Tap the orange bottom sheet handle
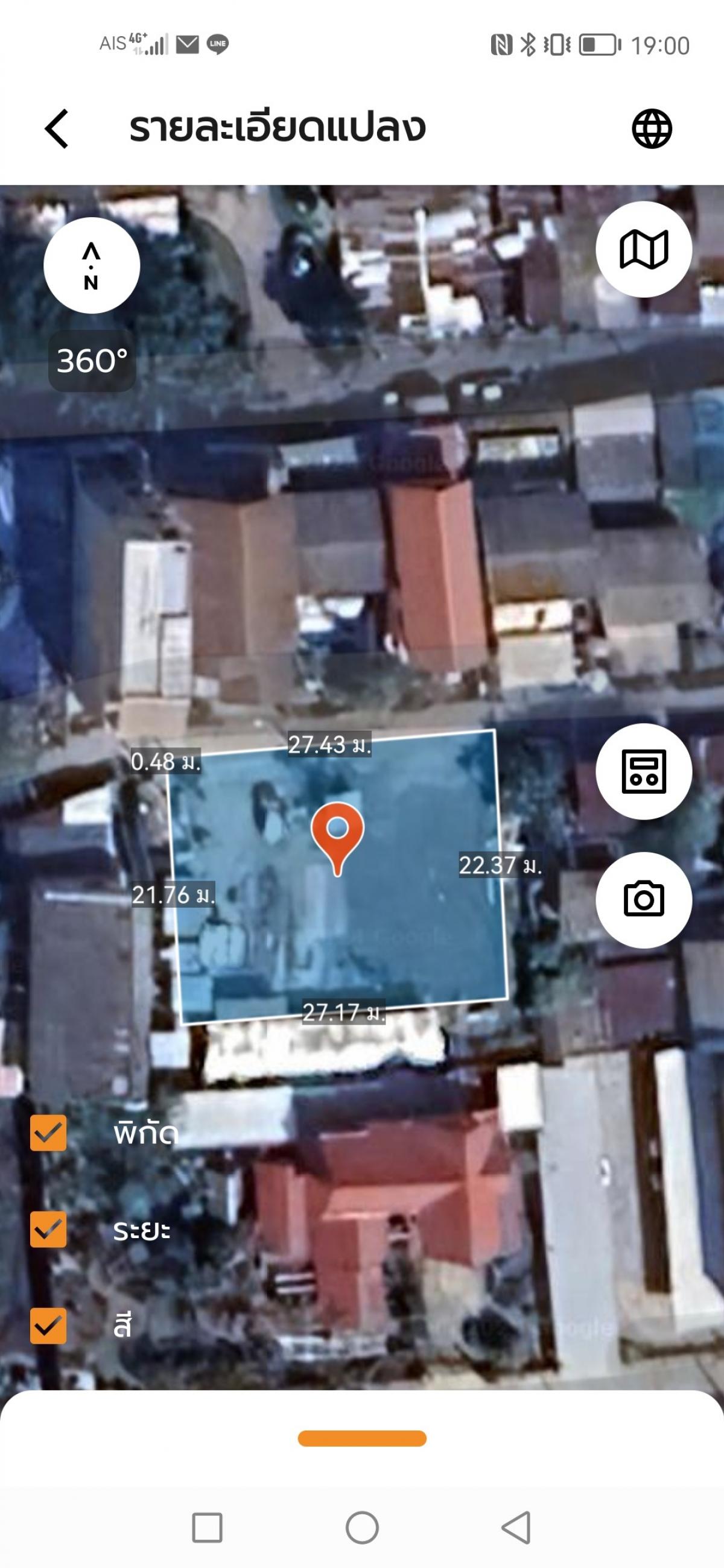Screen dimensions: 724x1568 tap(361, 1438)
